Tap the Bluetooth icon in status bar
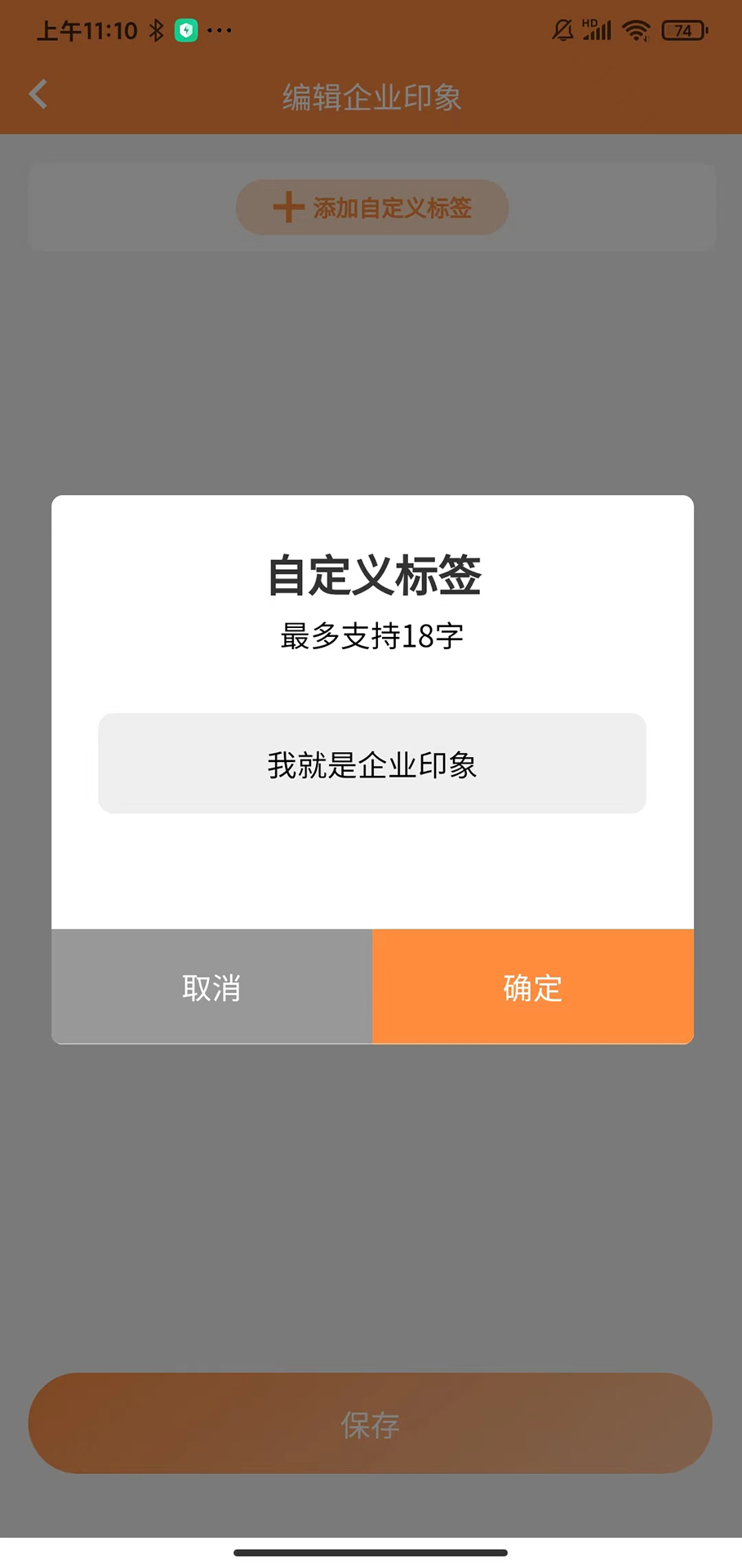This screenshot has width=742, height=1568. tap(154, 29)
